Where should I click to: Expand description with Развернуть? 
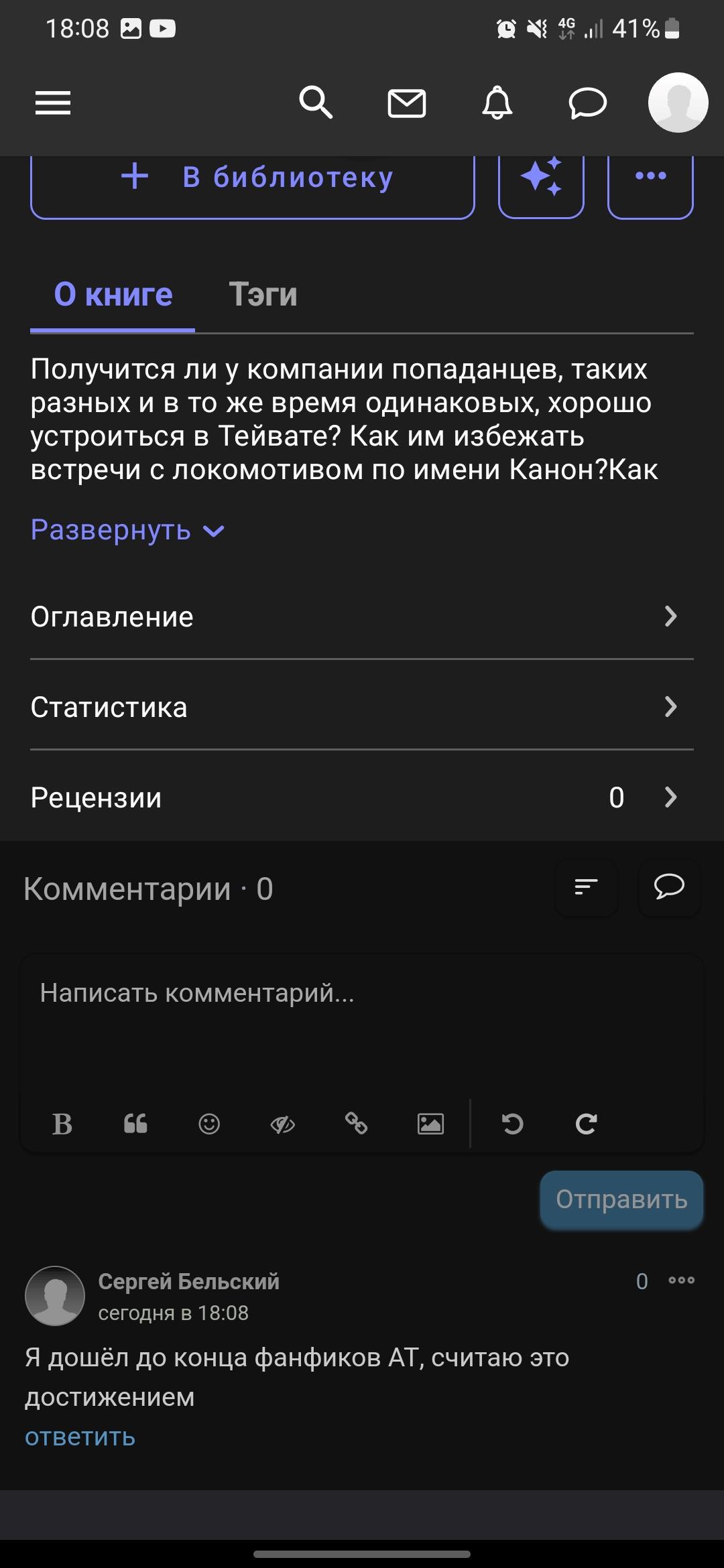click(x=127, y=530)
